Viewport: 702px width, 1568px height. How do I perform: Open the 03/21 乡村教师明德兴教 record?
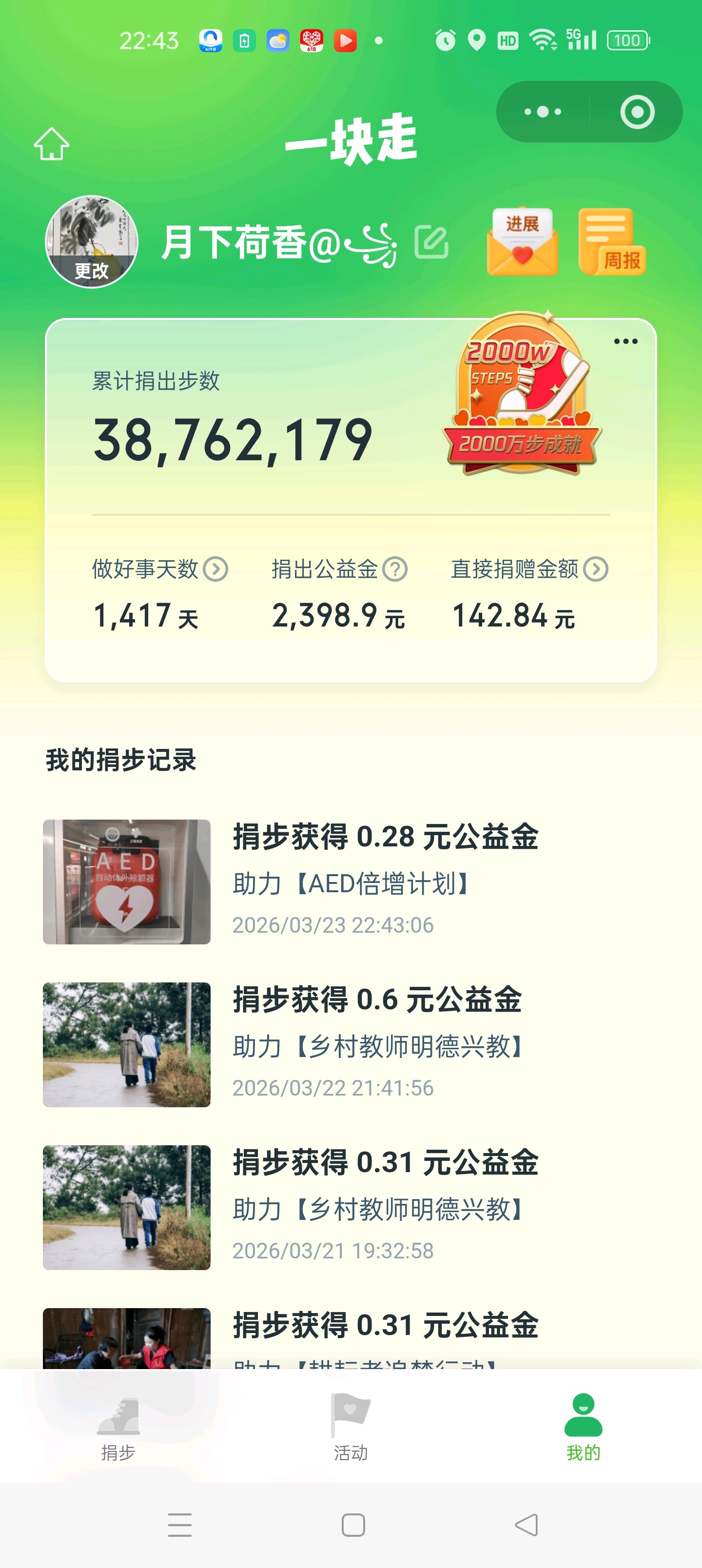pyautogui.click(x=351, y=1208)
